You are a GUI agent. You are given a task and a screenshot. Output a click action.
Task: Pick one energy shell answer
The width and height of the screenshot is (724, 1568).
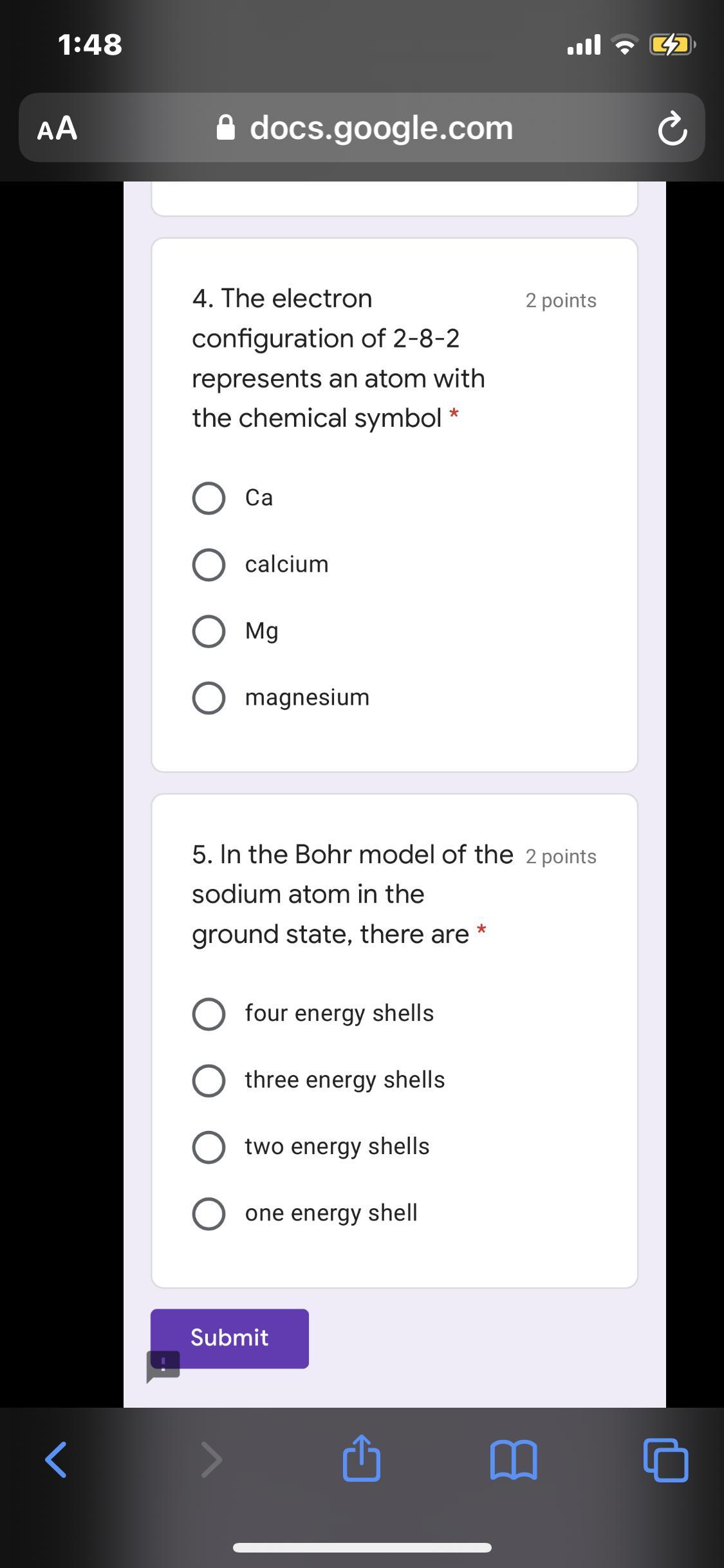[209, 1213]
